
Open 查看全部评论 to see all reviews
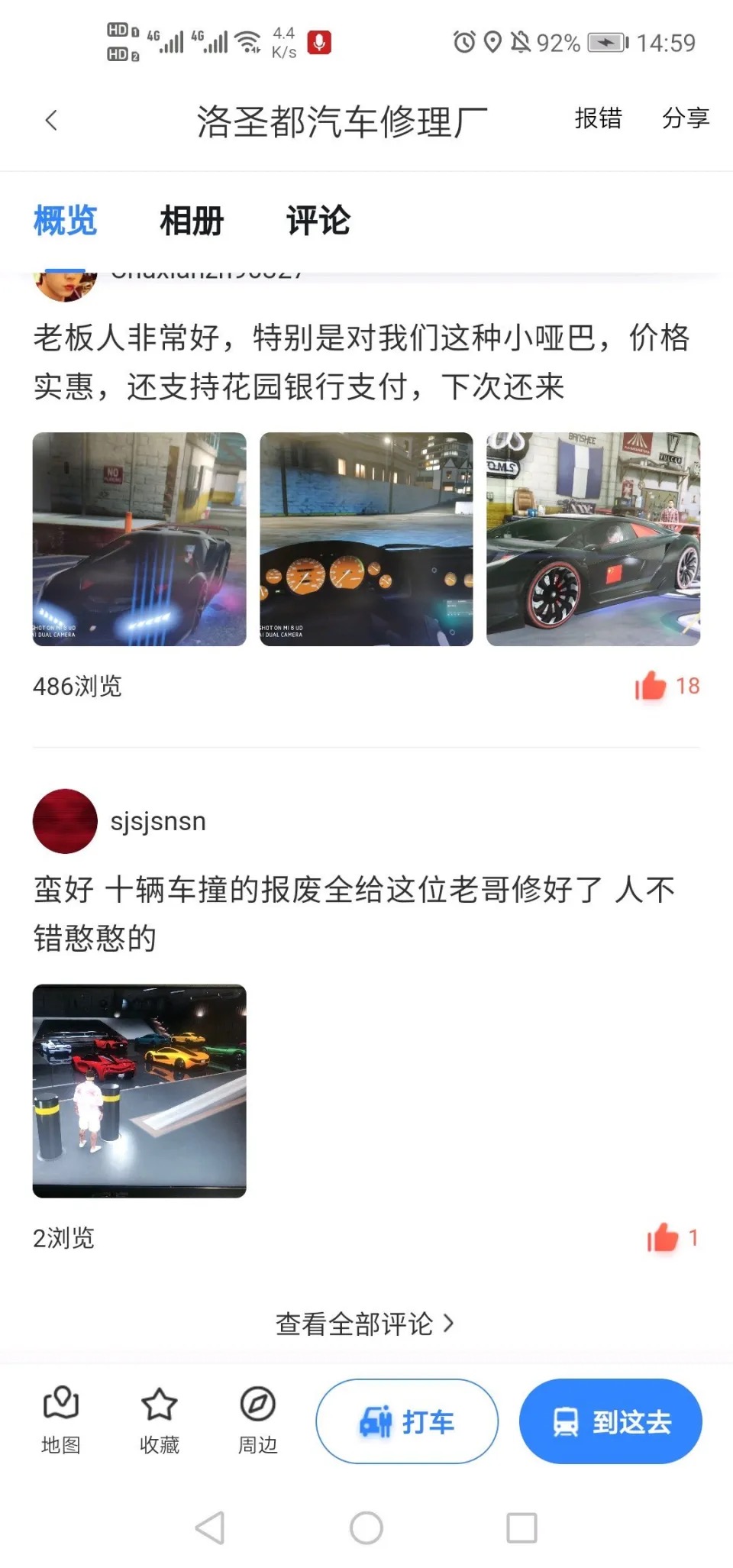coord(365,1324)
